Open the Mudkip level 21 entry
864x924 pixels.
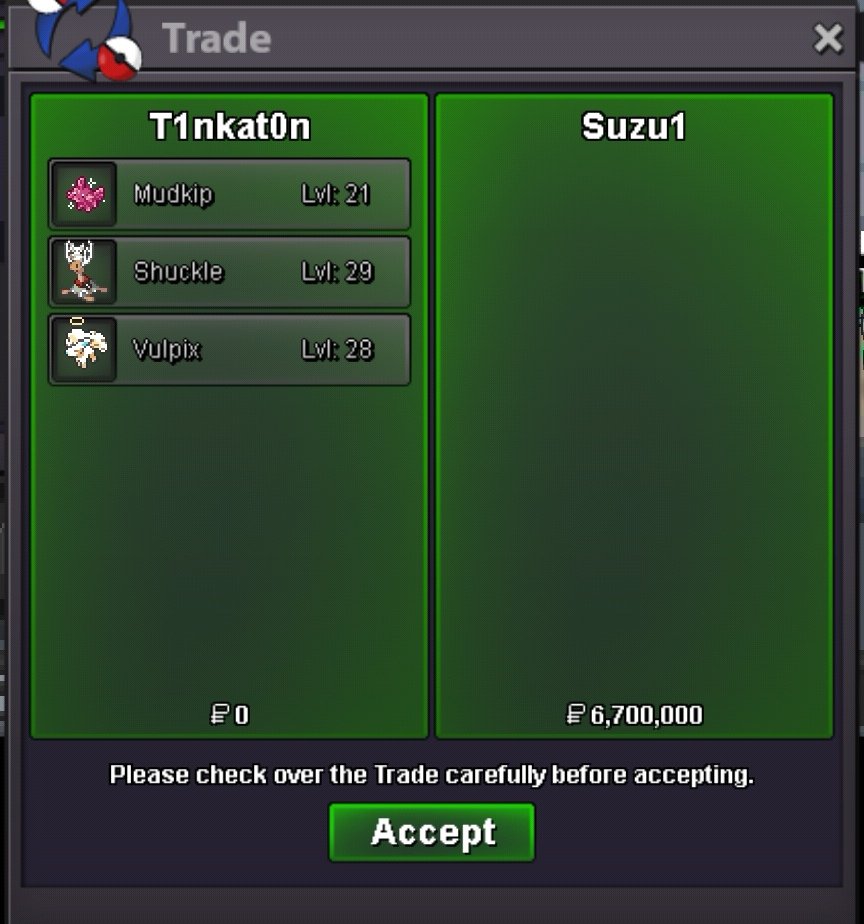click(x=229, y=194)
